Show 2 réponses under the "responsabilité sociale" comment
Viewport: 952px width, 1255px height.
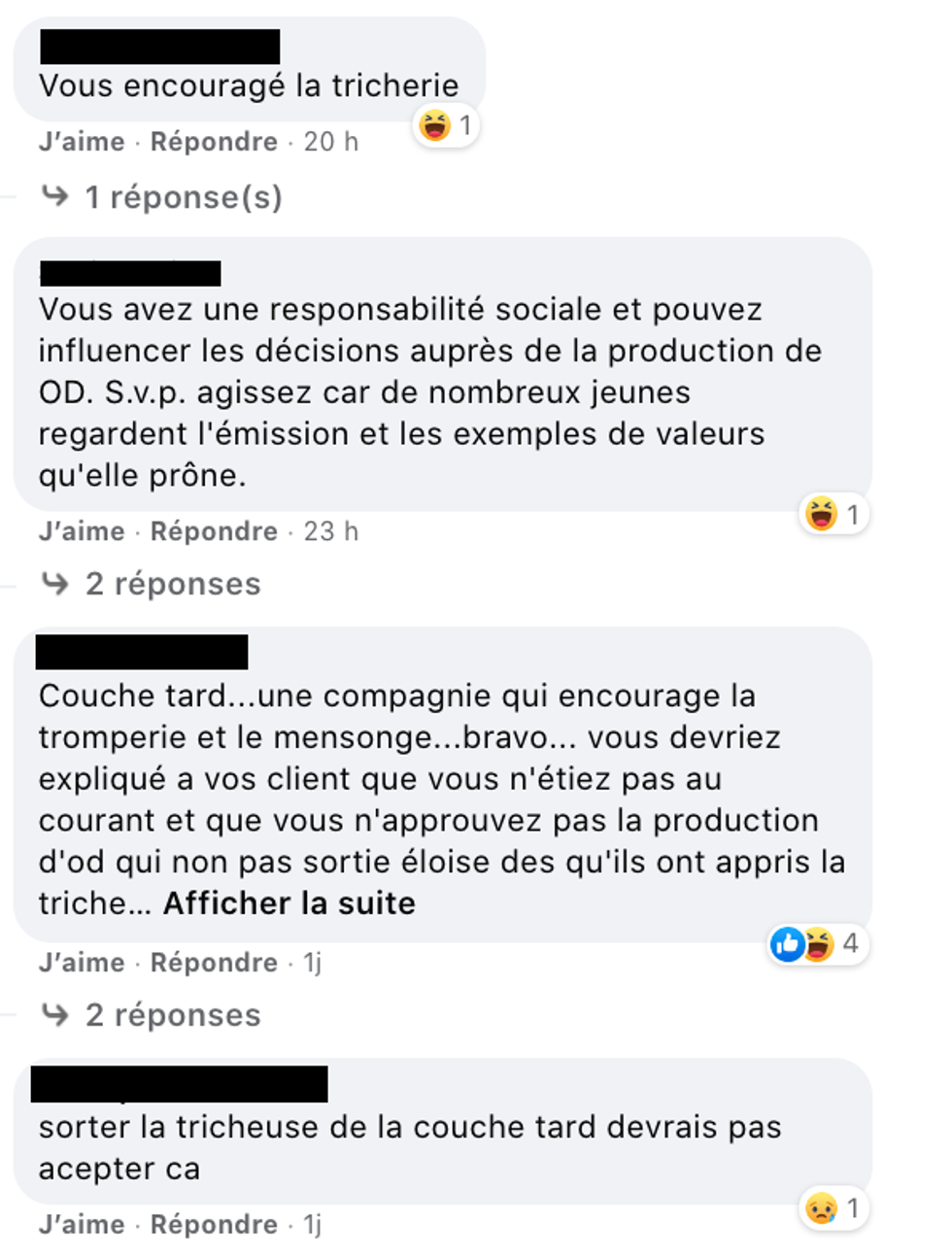[173, 584]
